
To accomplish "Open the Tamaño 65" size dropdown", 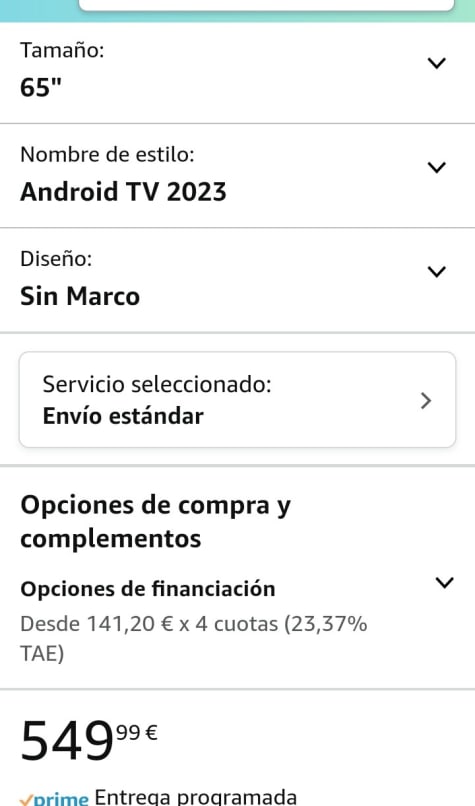I will 238,72.
